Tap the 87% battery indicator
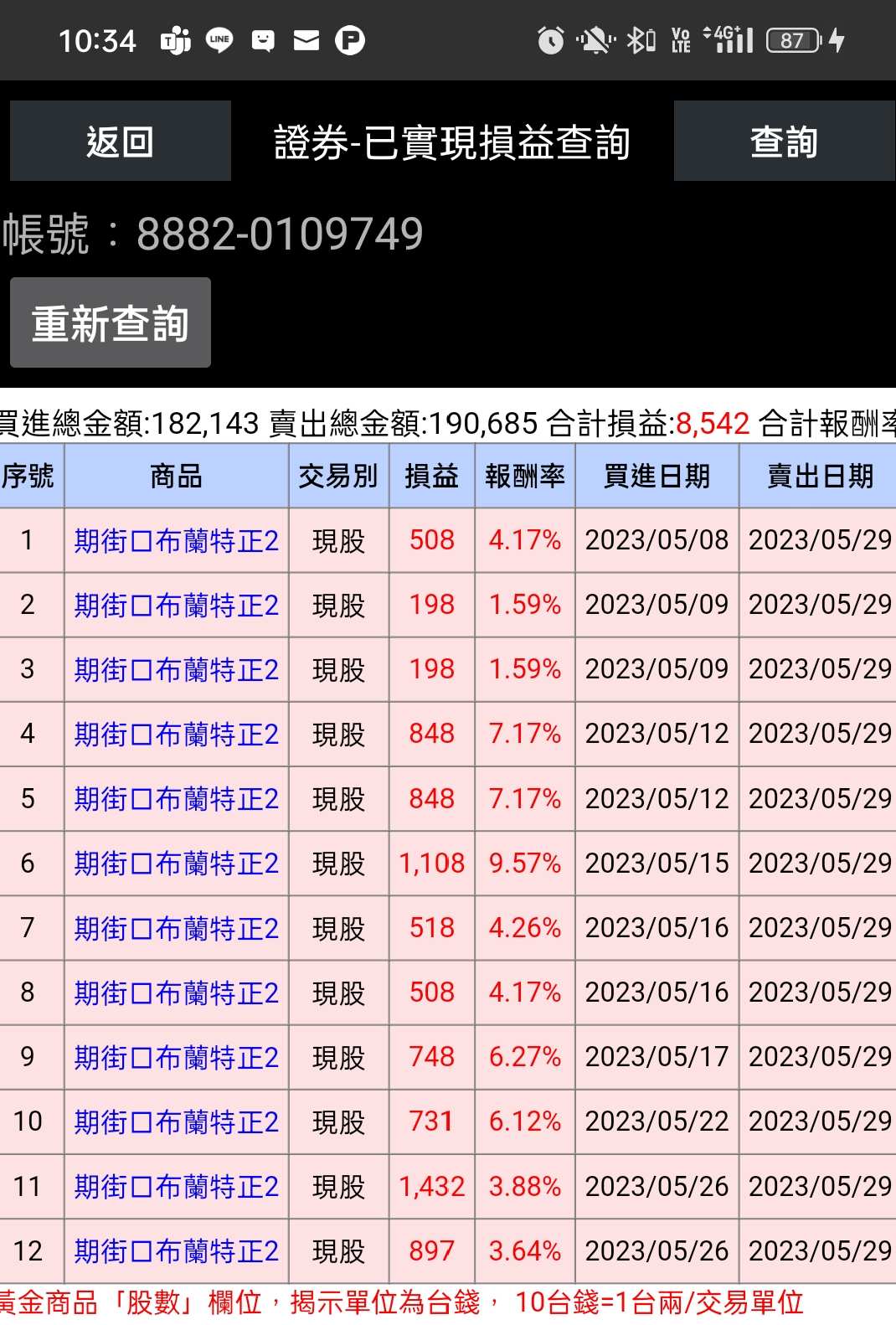Screen dimensions: 896x1325 [792, 39]
